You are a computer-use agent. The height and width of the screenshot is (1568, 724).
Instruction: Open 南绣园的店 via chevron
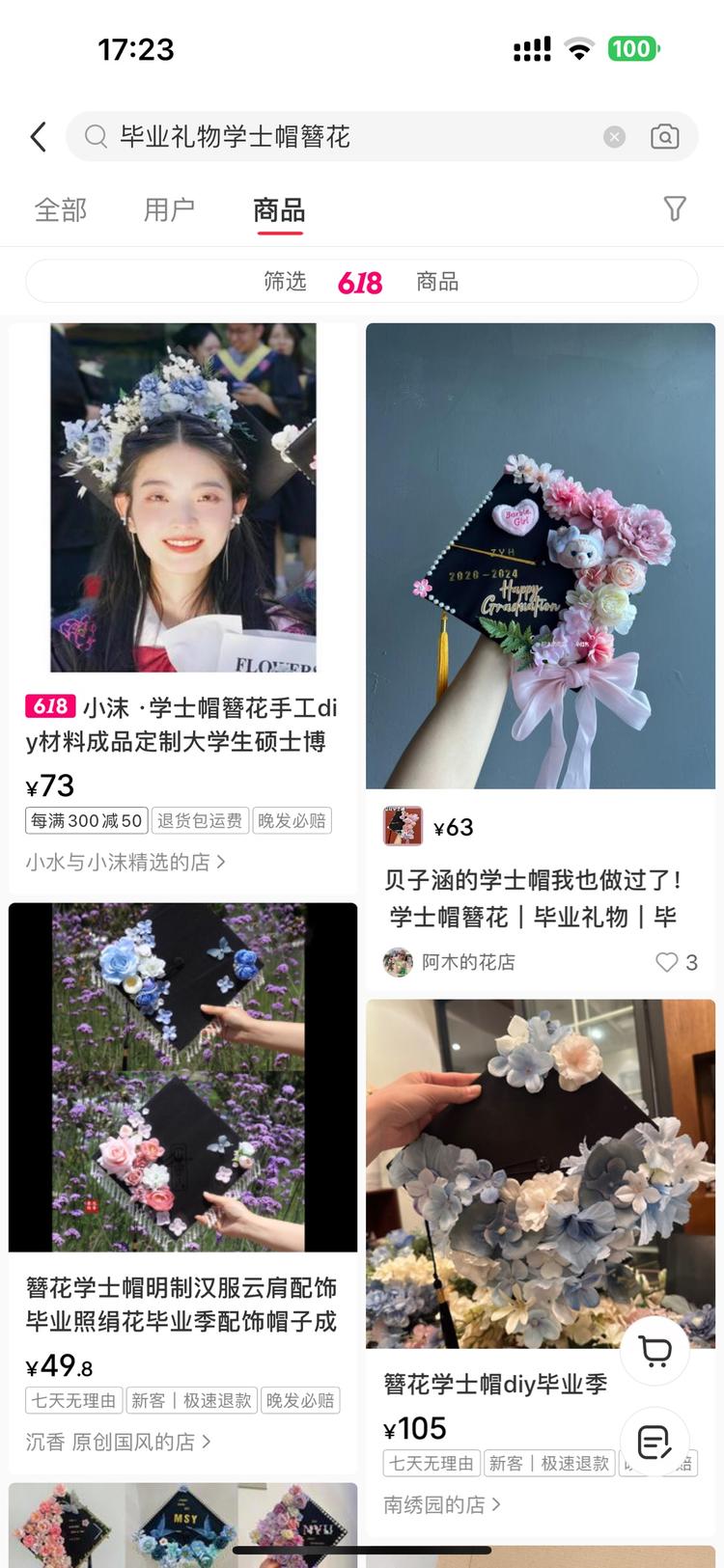[x=497, y=1503]
